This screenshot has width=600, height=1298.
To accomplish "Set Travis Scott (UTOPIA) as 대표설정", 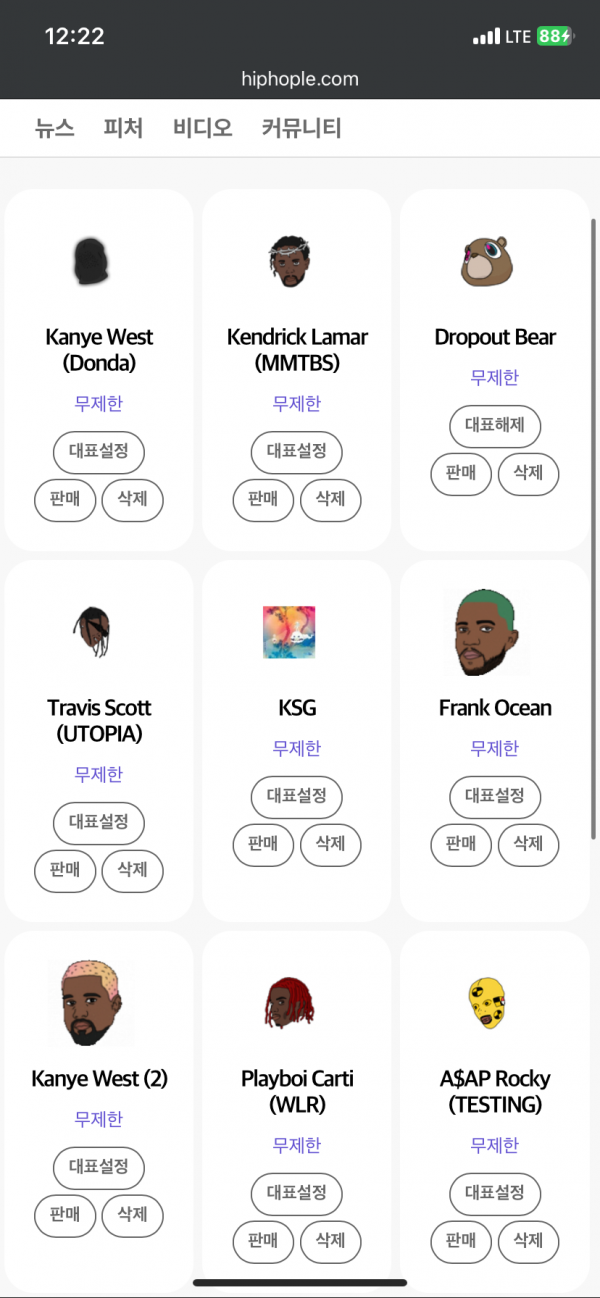I will (x=99, y=823).
